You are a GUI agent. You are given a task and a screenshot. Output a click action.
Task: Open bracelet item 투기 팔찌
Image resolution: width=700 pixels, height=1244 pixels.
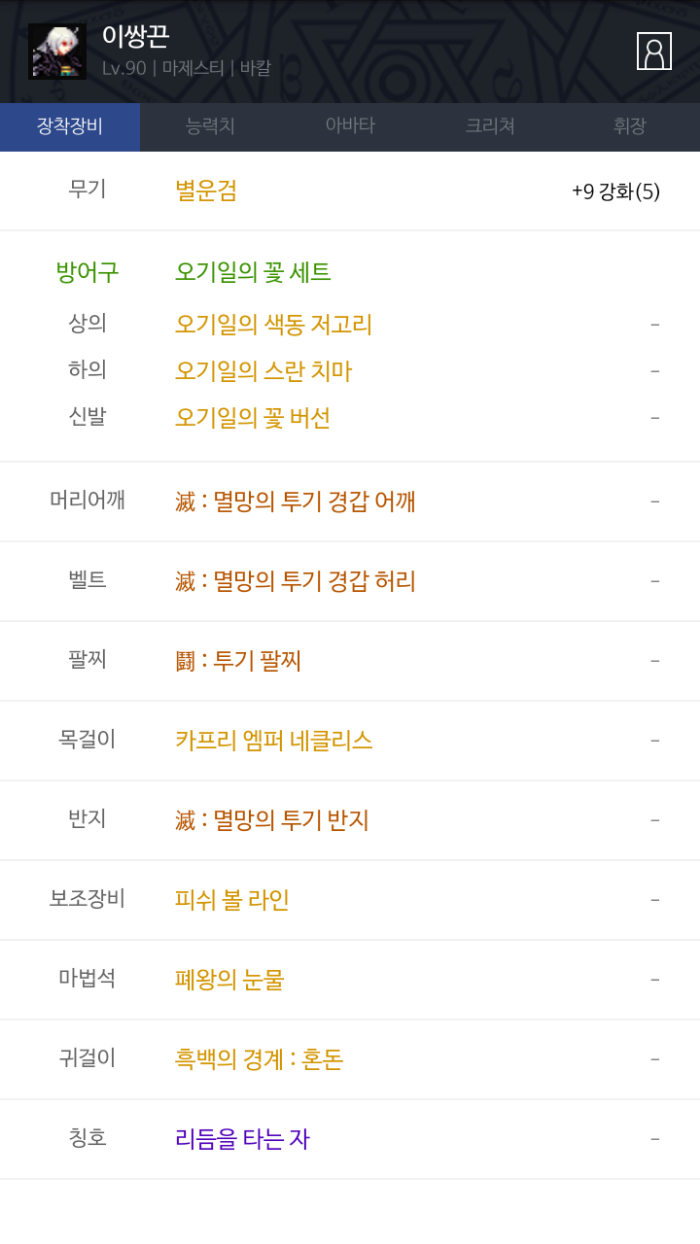(238, 661)
